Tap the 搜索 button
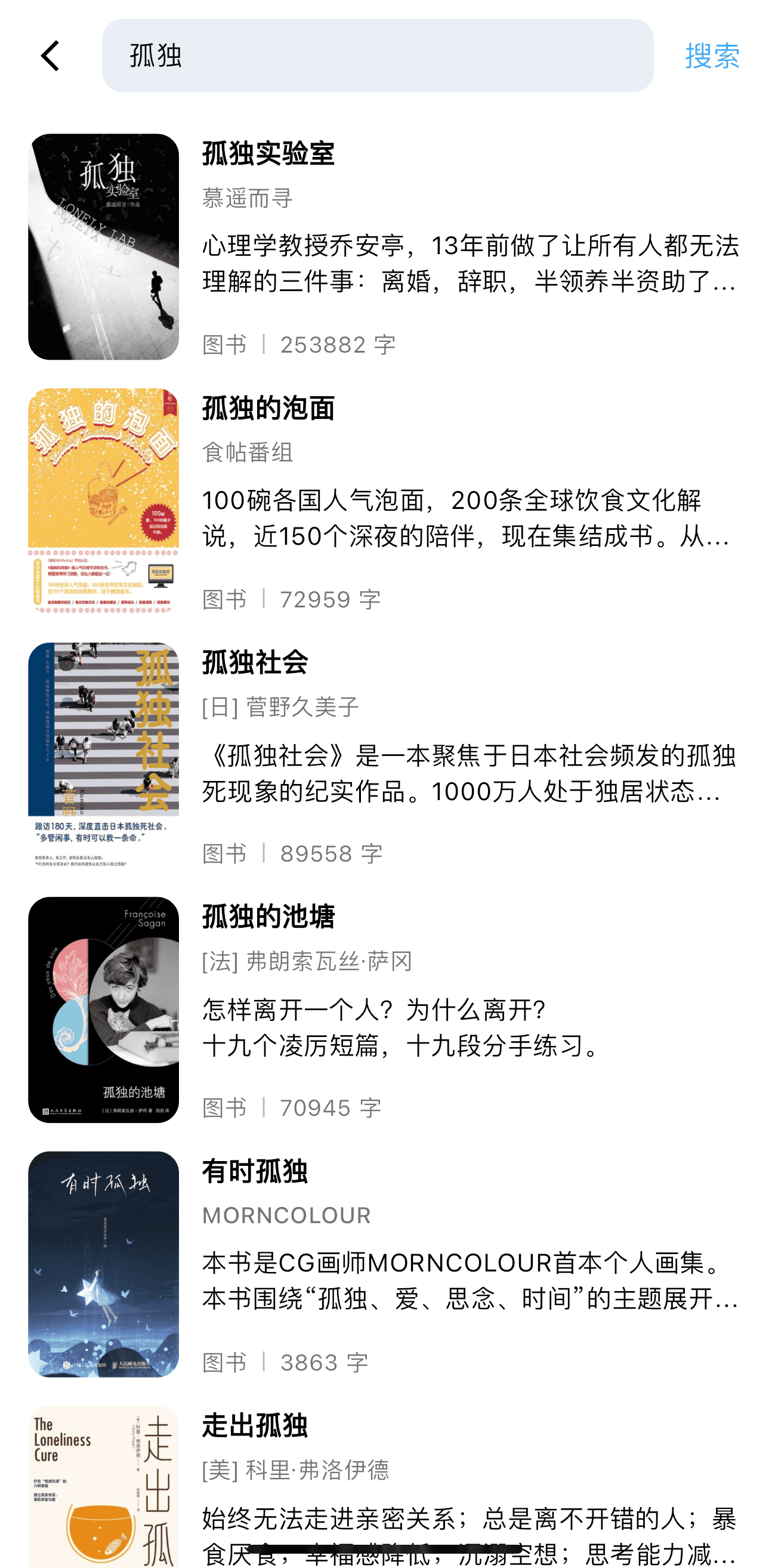This screenshot has width=769, height=1568. 711,56
